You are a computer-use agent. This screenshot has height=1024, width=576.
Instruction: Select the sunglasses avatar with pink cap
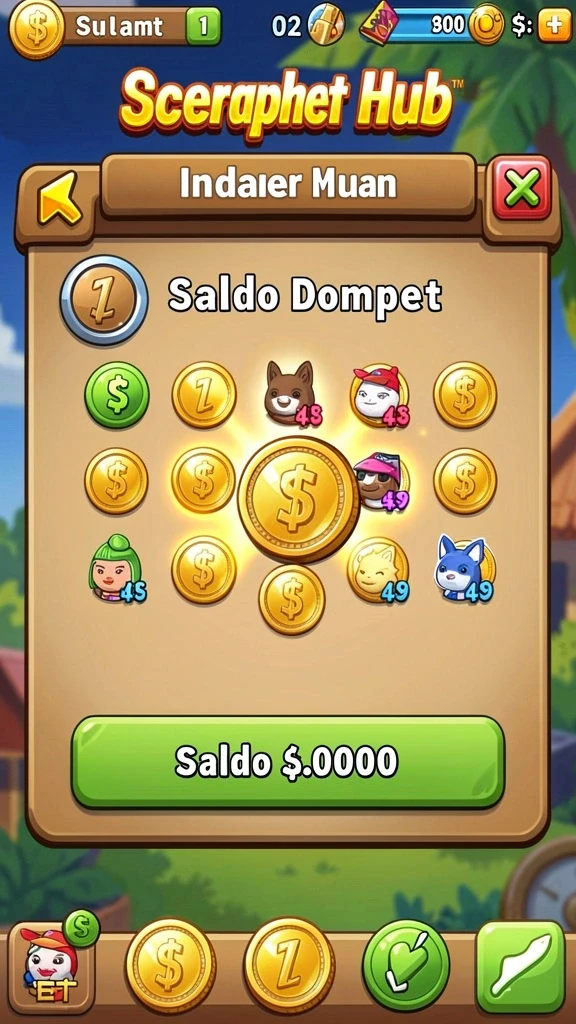tap(381, 481)
